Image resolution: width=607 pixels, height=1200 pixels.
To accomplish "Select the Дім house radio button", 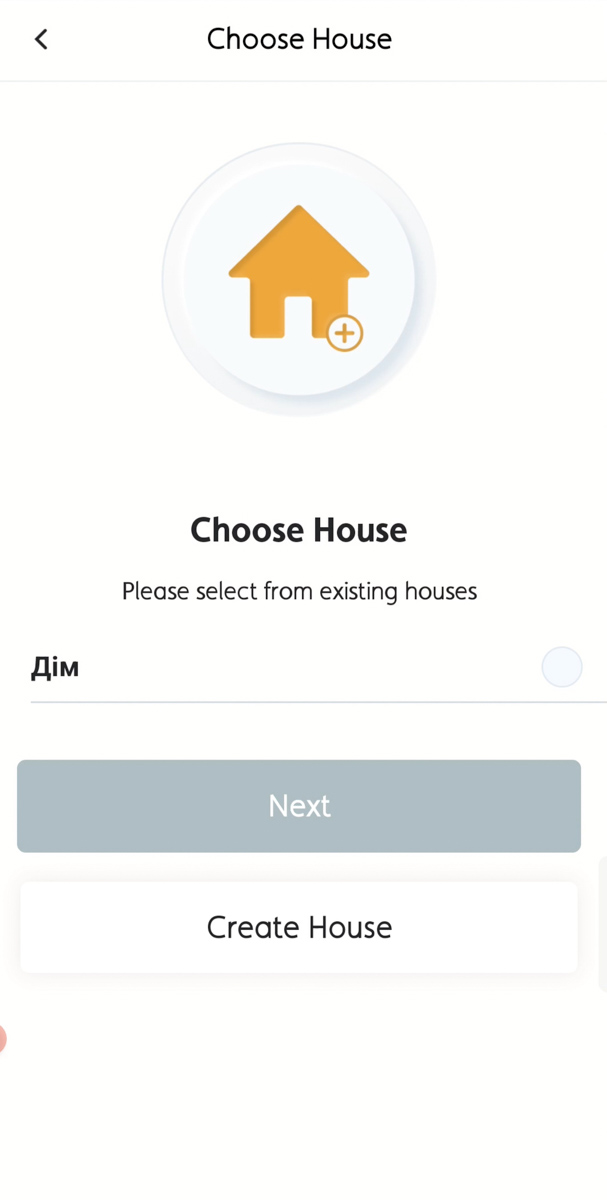I will pos(562,667).
